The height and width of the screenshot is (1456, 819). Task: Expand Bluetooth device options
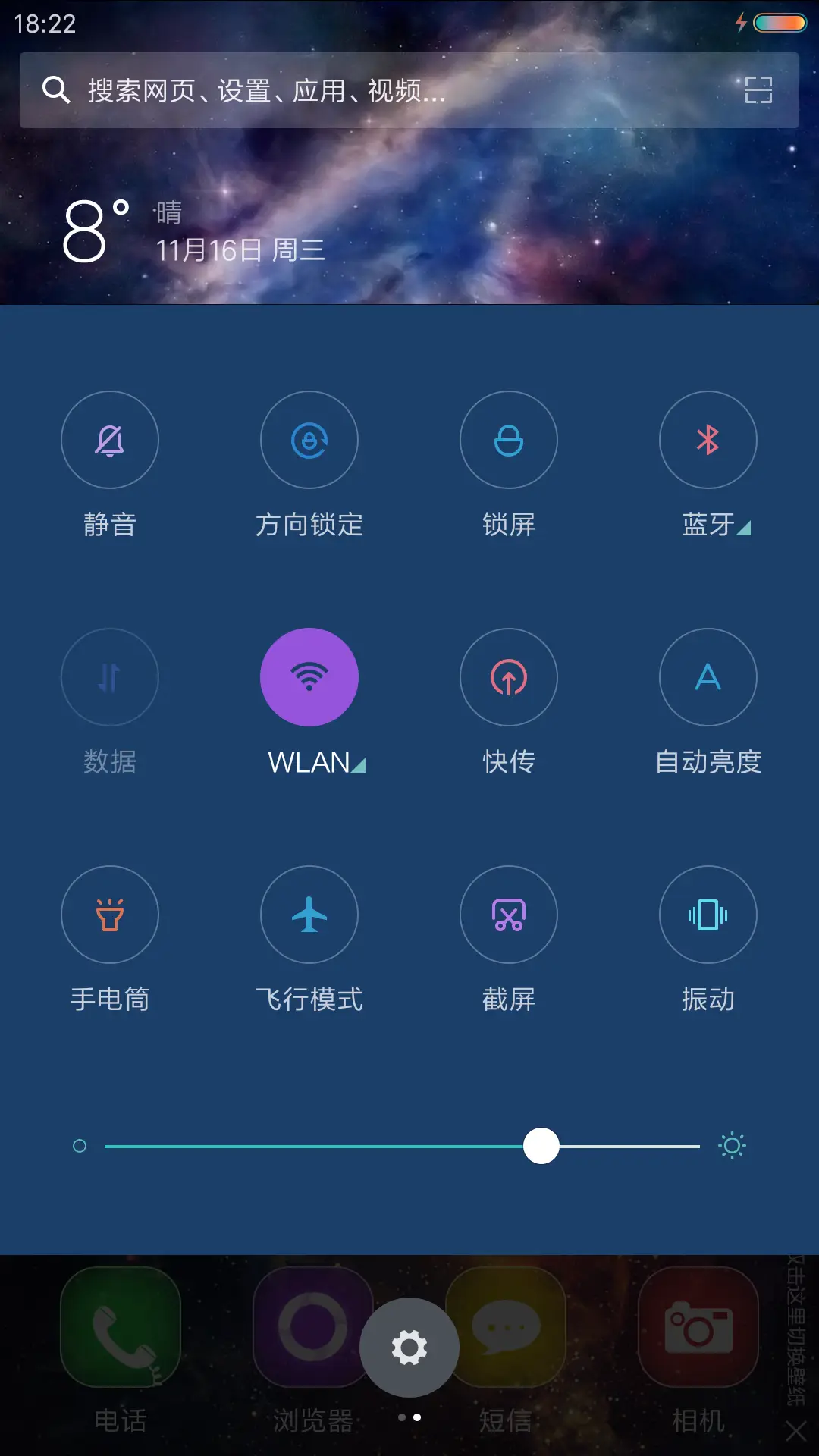point(743,529)
